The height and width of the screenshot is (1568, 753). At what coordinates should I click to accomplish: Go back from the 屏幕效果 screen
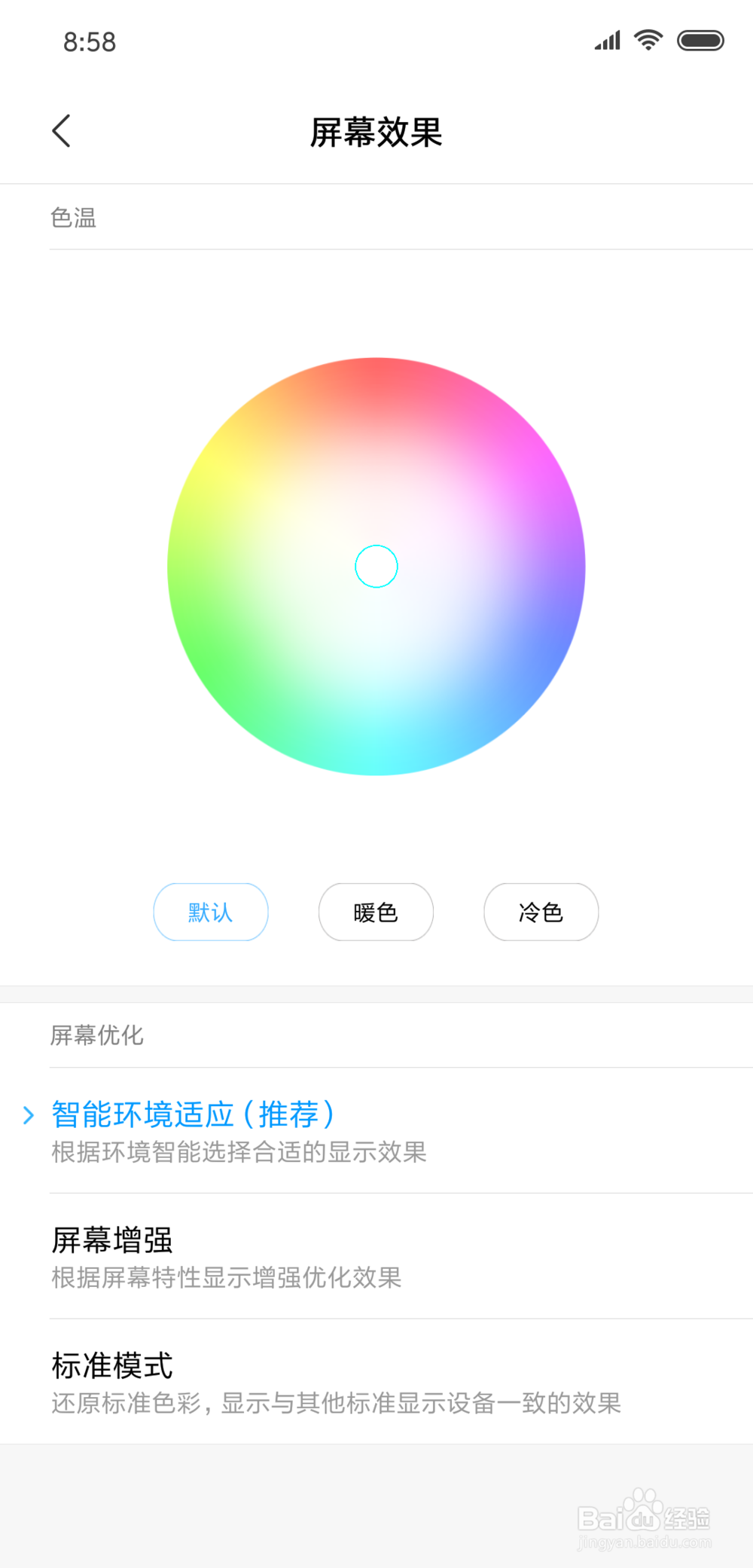pos(61,131)
